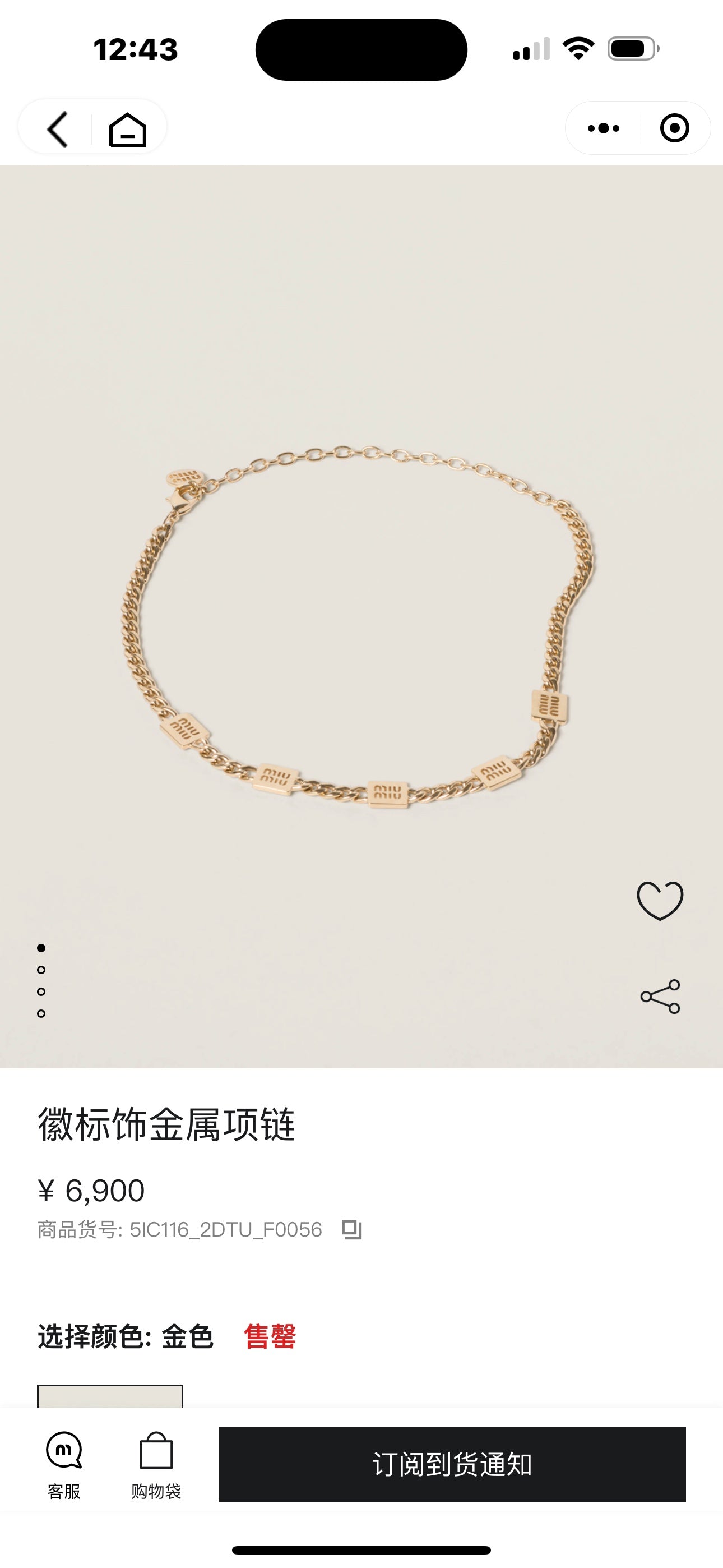Viewport: 723px width, 1568px height.
Task: Jump to the second image indicator dot
Action: [x=41, y=970]
